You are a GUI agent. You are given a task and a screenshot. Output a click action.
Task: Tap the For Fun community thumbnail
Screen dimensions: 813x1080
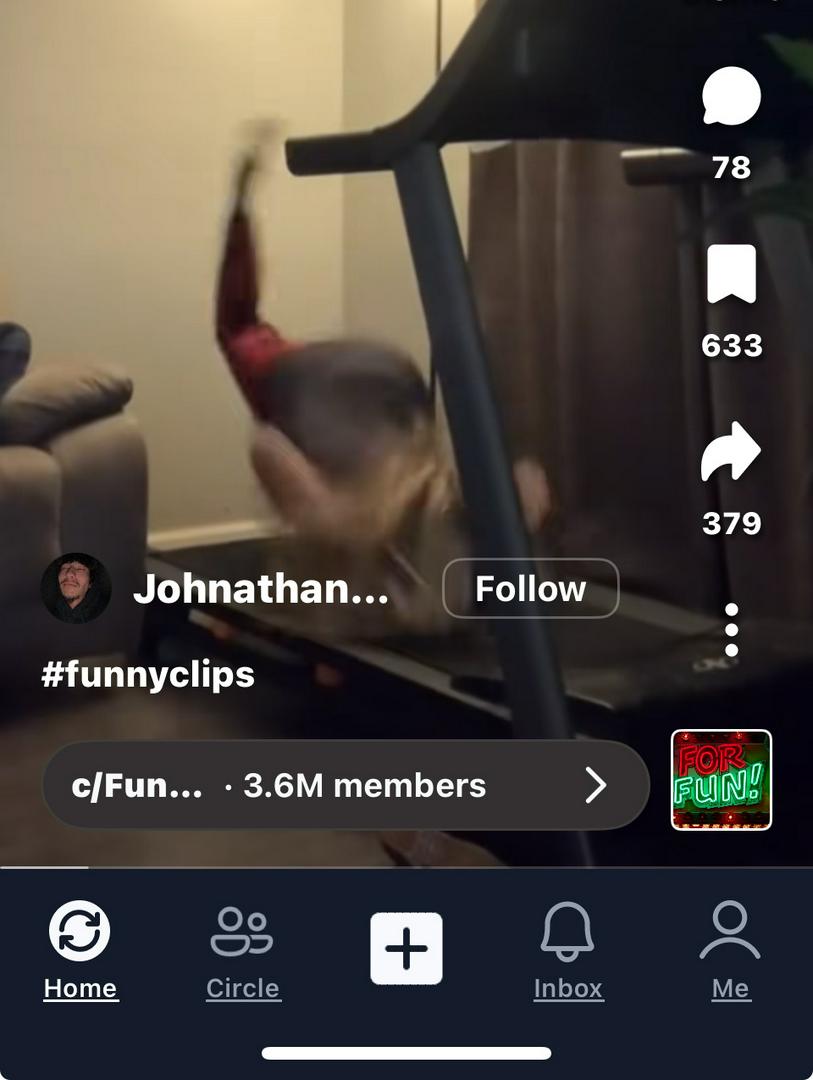pyautogui.click(x=721, y=780)
